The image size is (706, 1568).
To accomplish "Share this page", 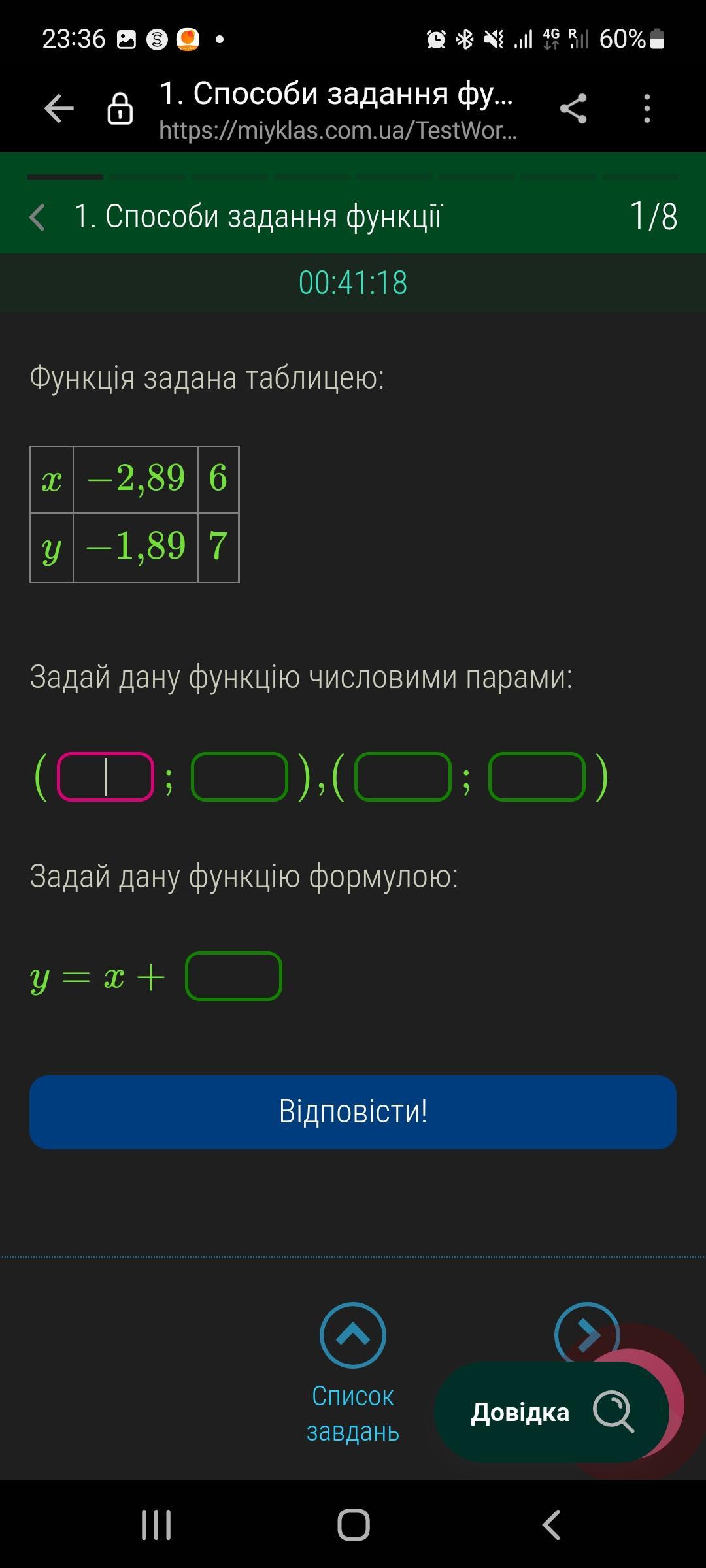I will [573, 108].
